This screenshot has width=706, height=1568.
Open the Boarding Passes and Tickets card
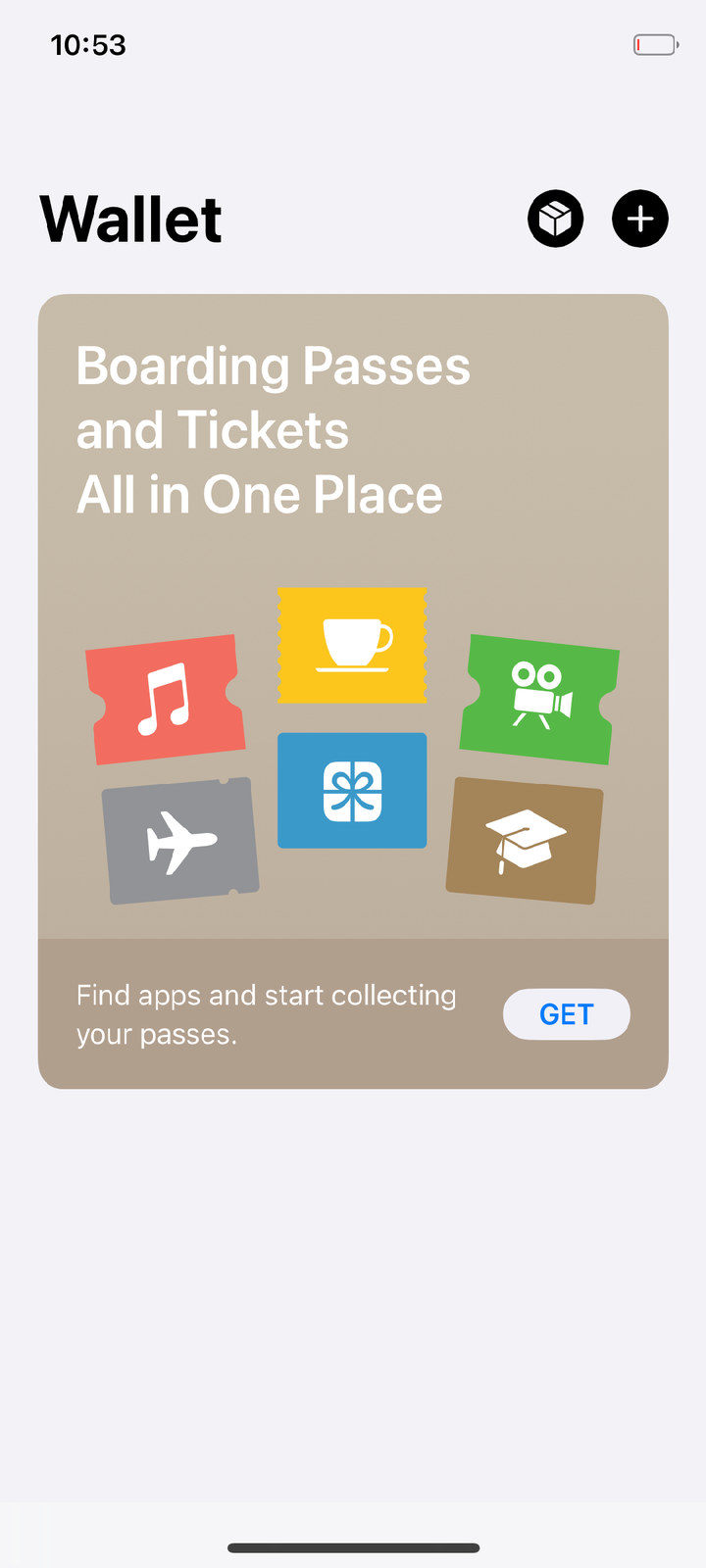pyautogui.click(x=353, y=691)
